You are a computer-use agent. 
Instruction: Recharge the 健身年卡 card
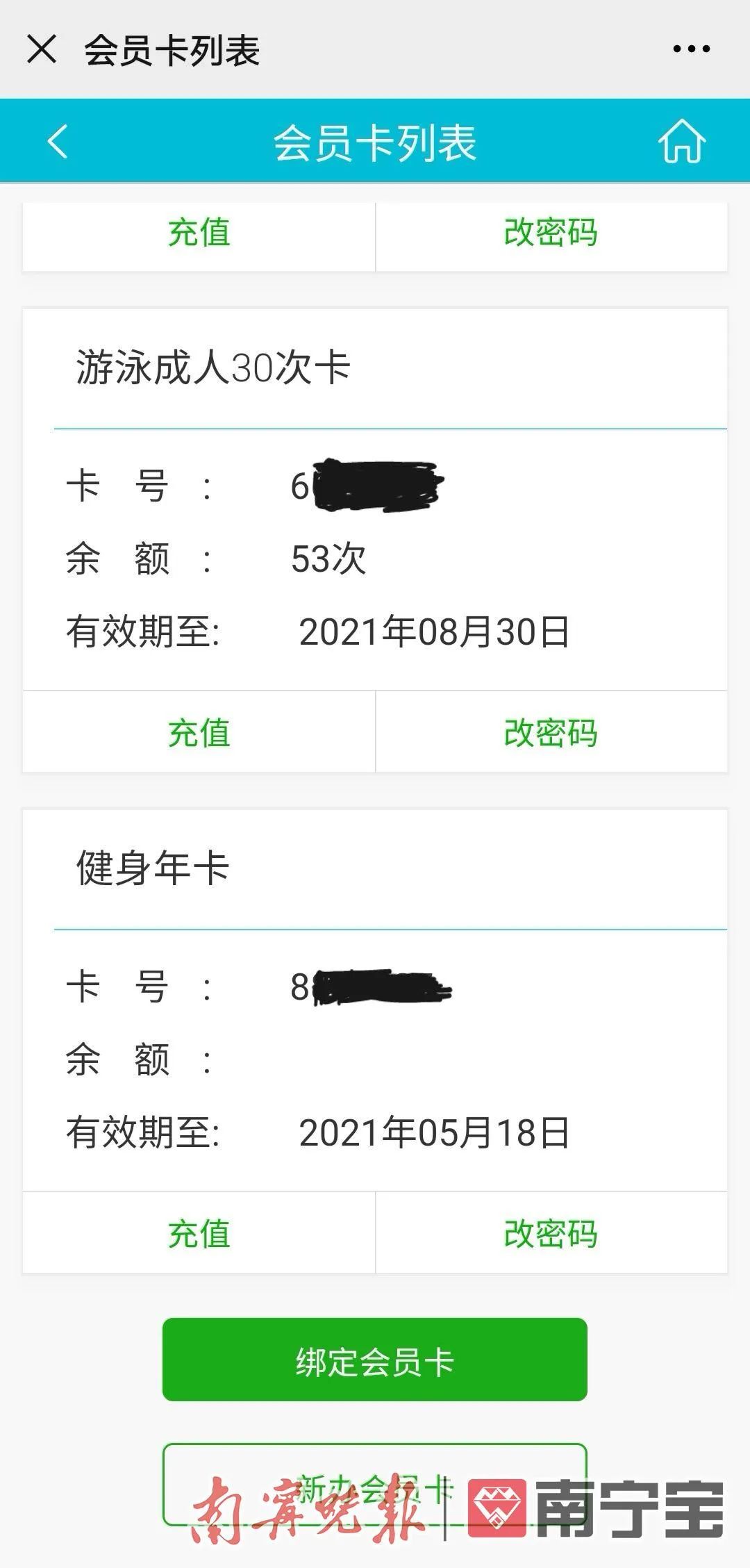(199, 1233)
